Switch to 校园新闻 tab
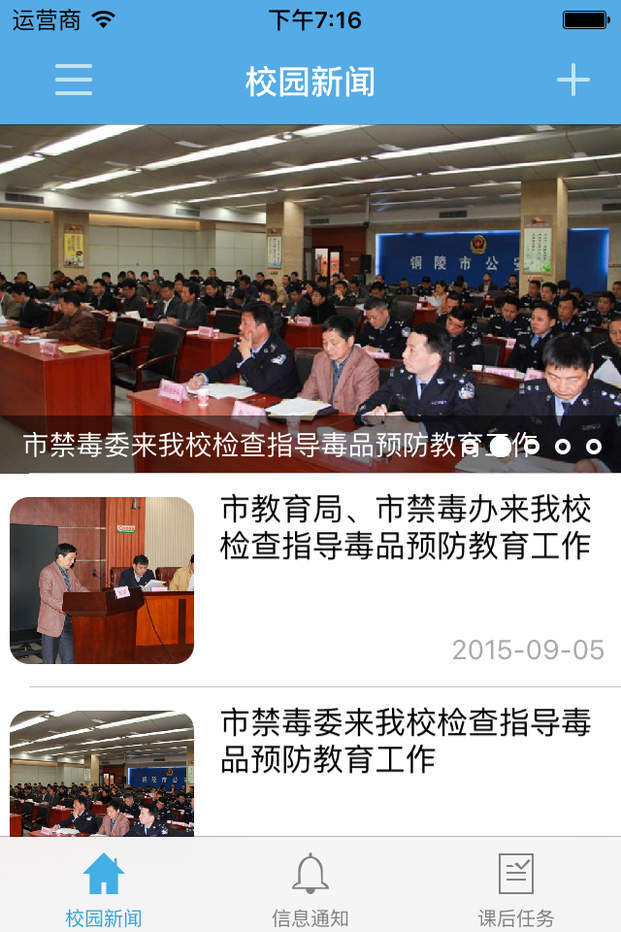This screenshot has height=932, width=621. coord(103,888)
